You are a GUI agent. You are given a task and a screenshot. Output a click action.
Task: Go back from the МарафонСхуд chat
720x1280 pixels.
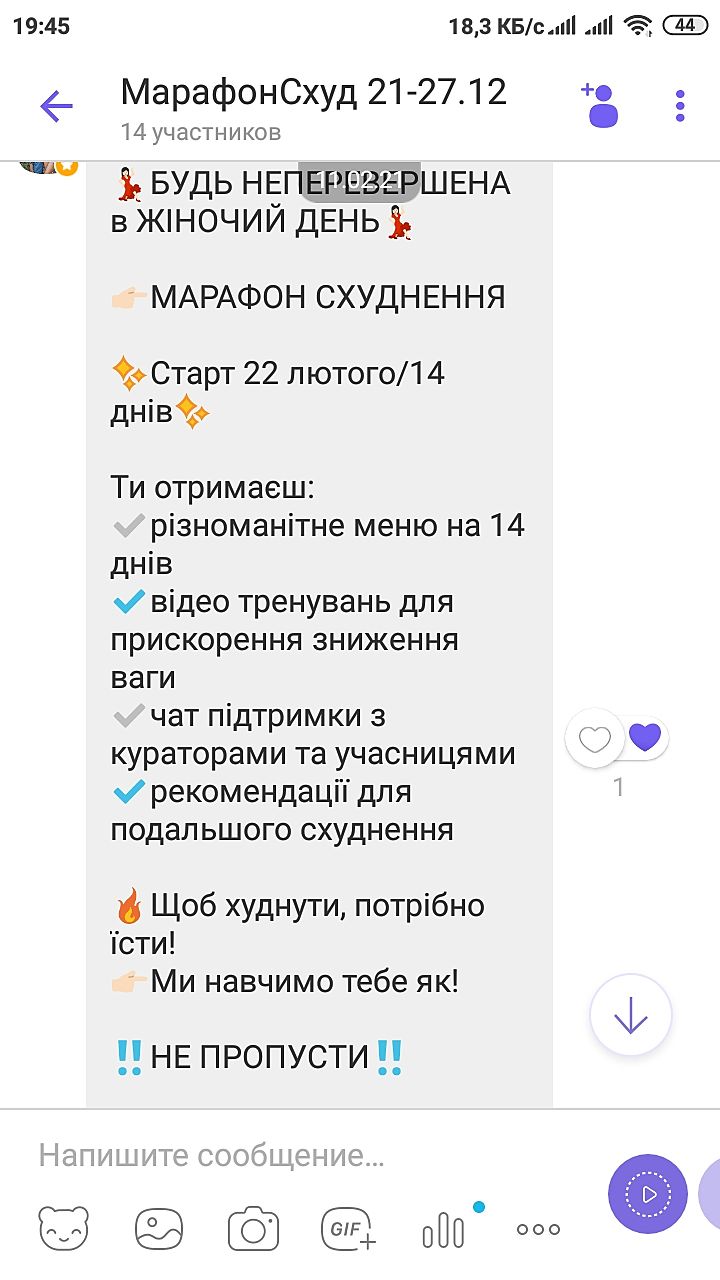pyautogui.click(x=56, y=105)
